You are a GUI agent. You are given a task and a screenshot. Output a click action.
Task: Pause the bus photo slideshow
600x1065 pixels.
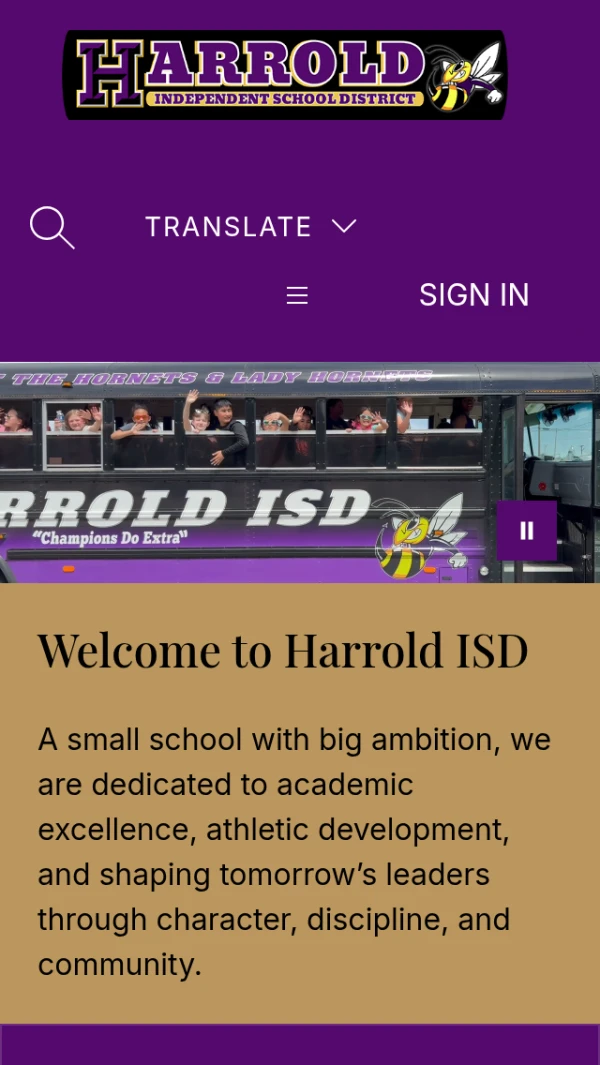(527, 531)
